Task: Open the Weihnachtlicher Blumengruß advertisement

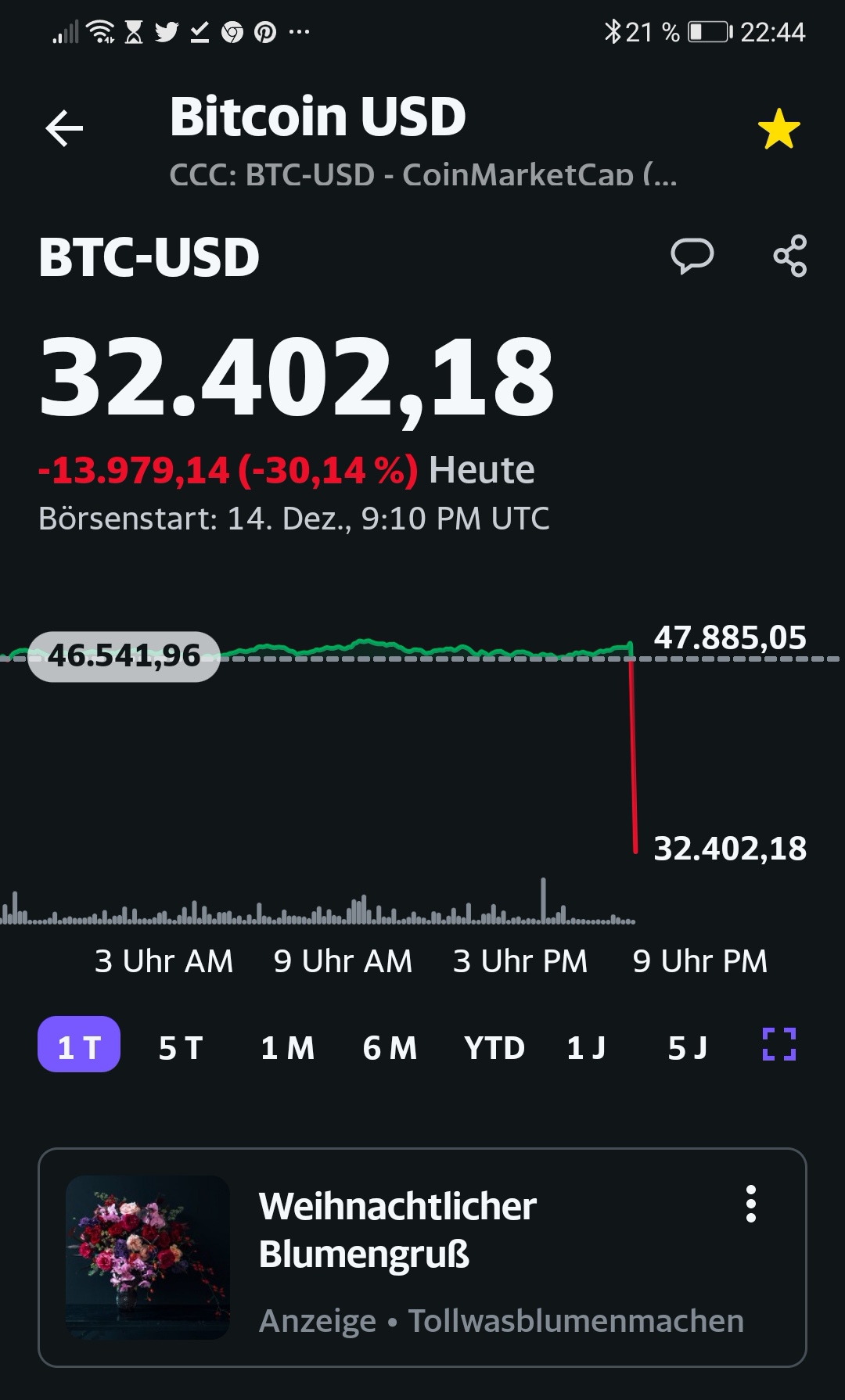Action: pyautogui.click(x=397, y=1229)
